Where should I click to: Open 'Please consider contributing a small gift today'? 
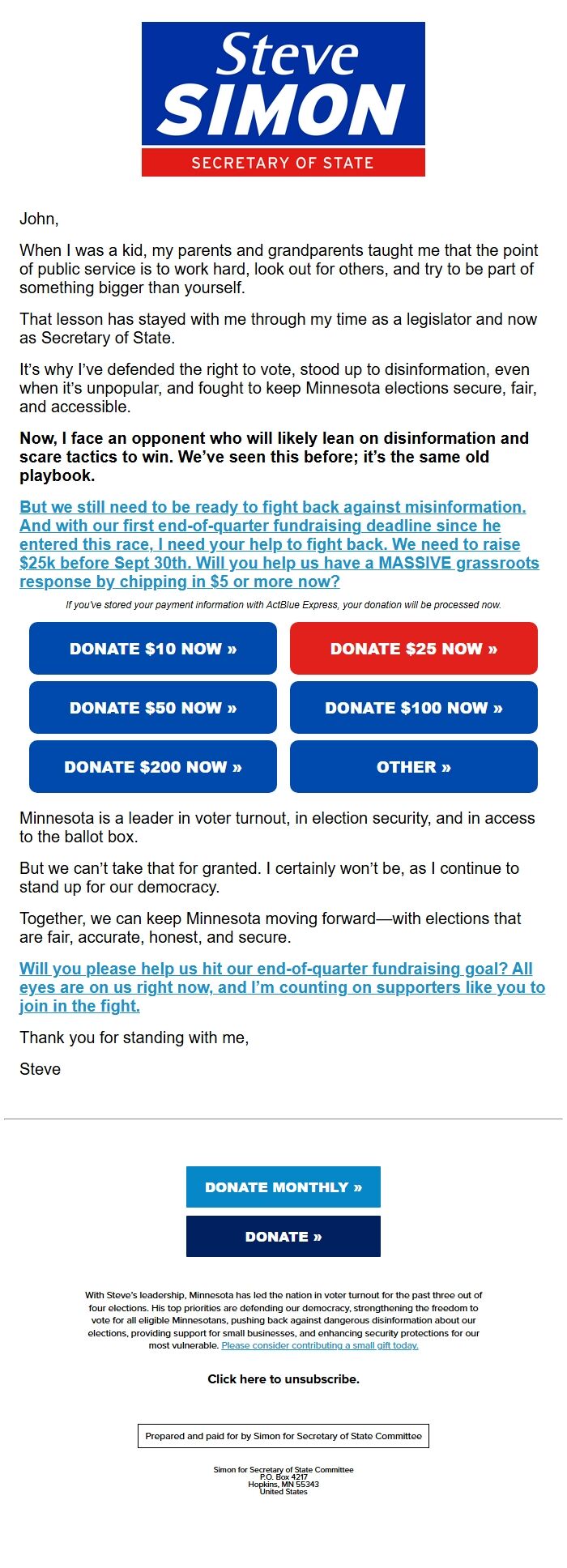click(x=320, y=1345)
